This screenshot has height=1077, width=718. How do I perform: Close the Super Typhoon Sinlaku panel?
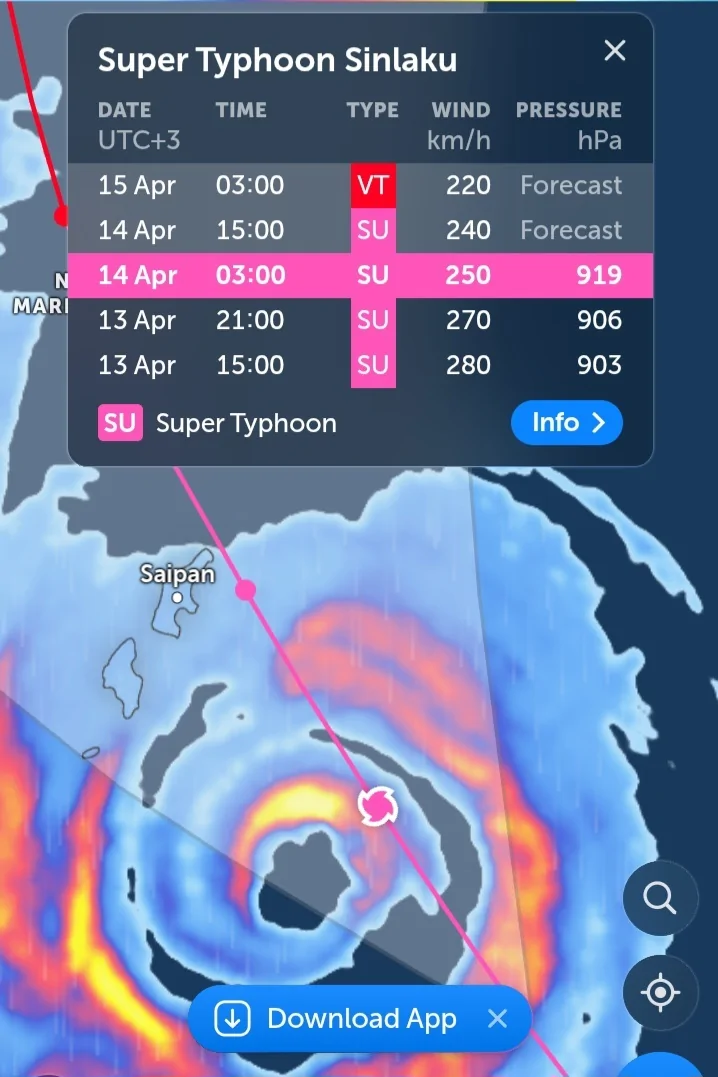click(x=615, y=50)
